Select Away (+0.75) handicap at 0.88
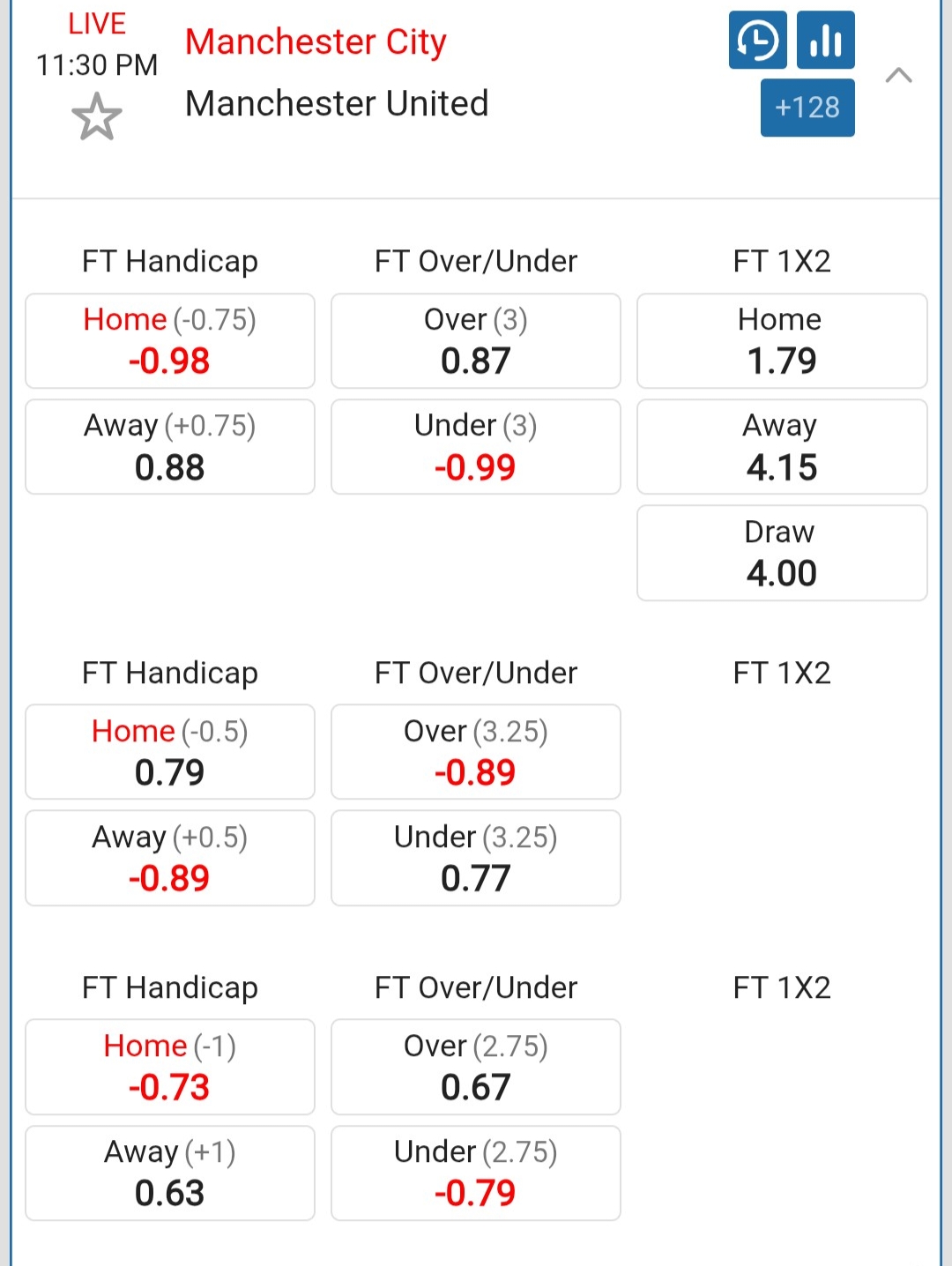Image resolution: width=952 pixels, height=1266 pixels. click(170, 447)
